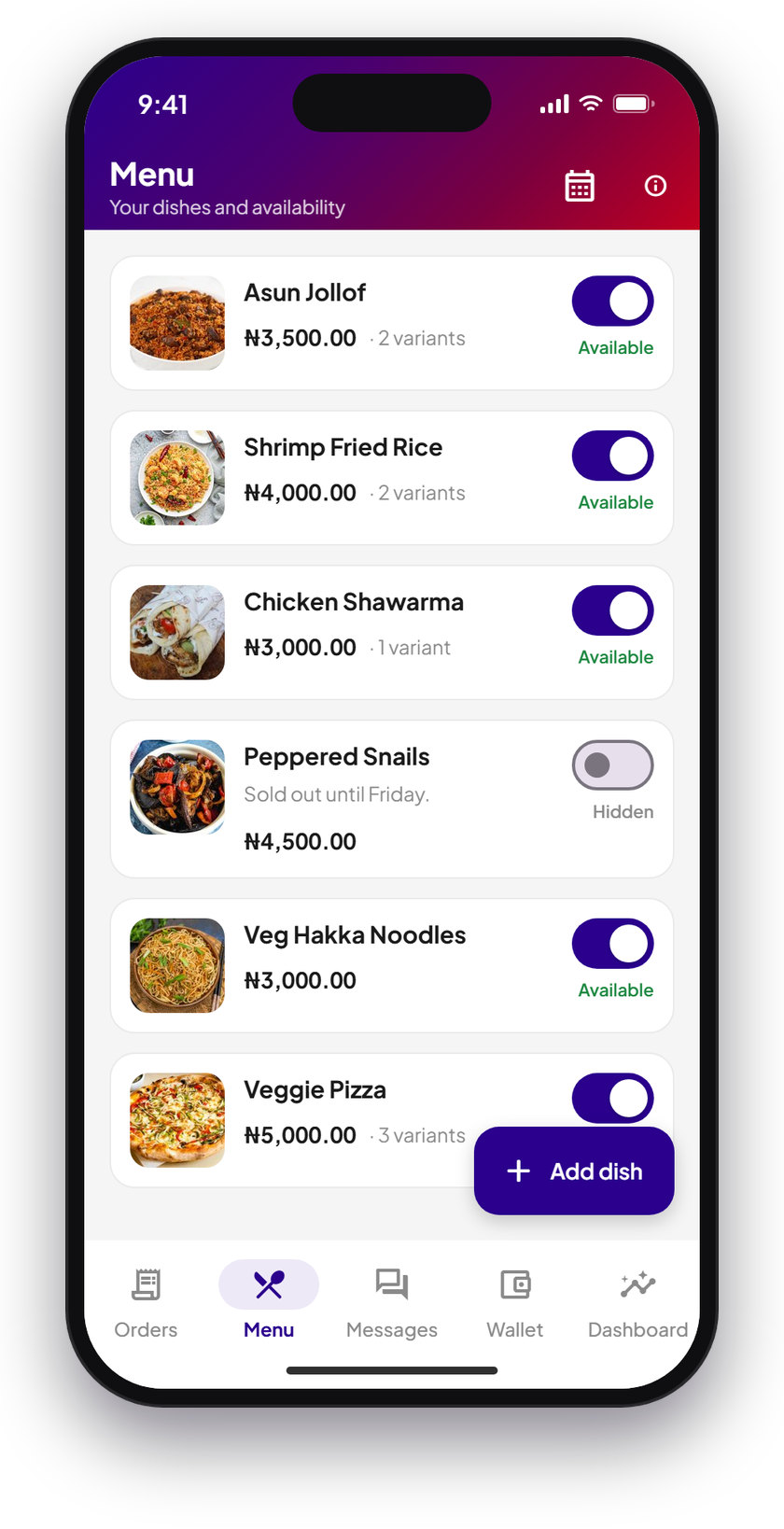Open the Peppered Snails dish
The height and width of the screenshot is (1529, 784).
coord(392,799)
